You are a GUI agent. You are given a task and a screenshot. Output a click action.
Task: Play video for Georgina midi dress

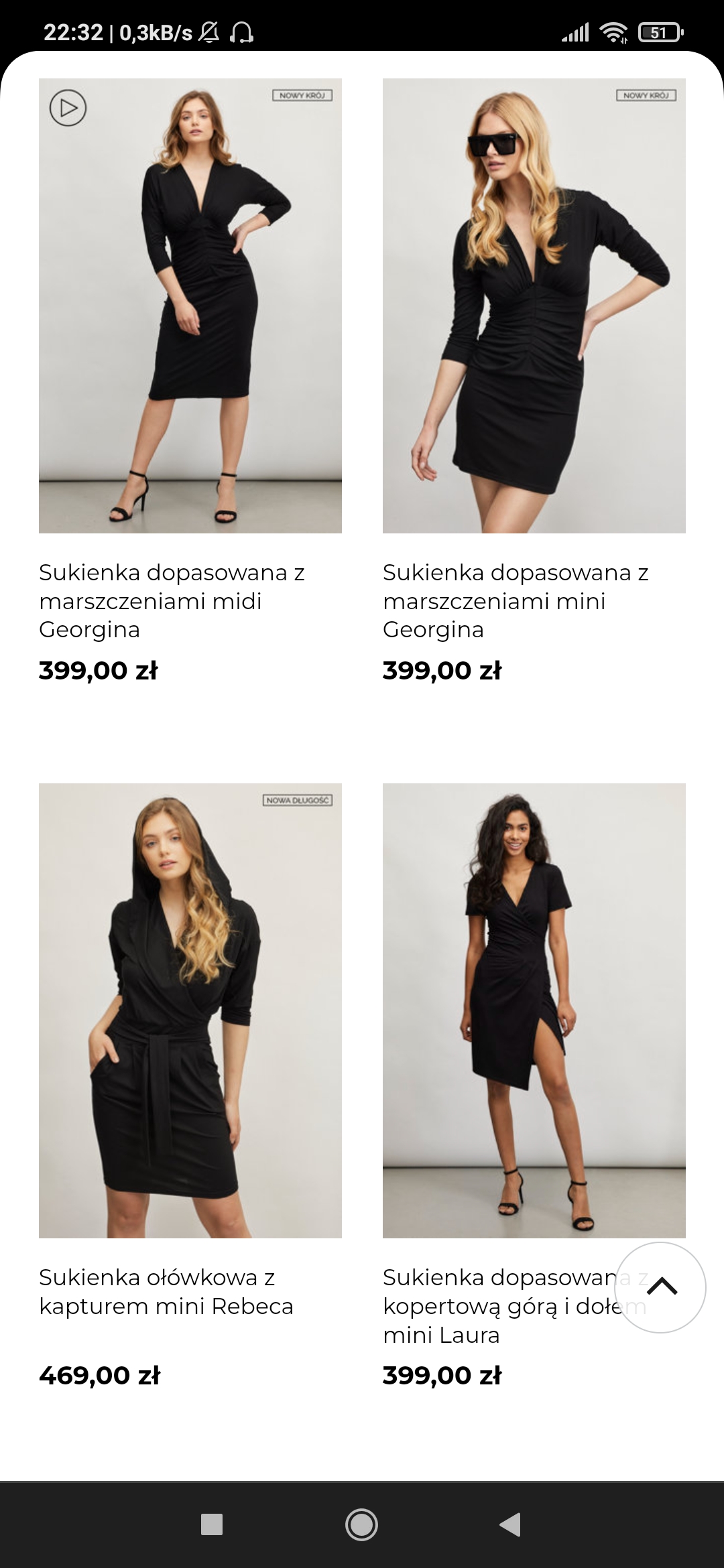click(68, 108)
